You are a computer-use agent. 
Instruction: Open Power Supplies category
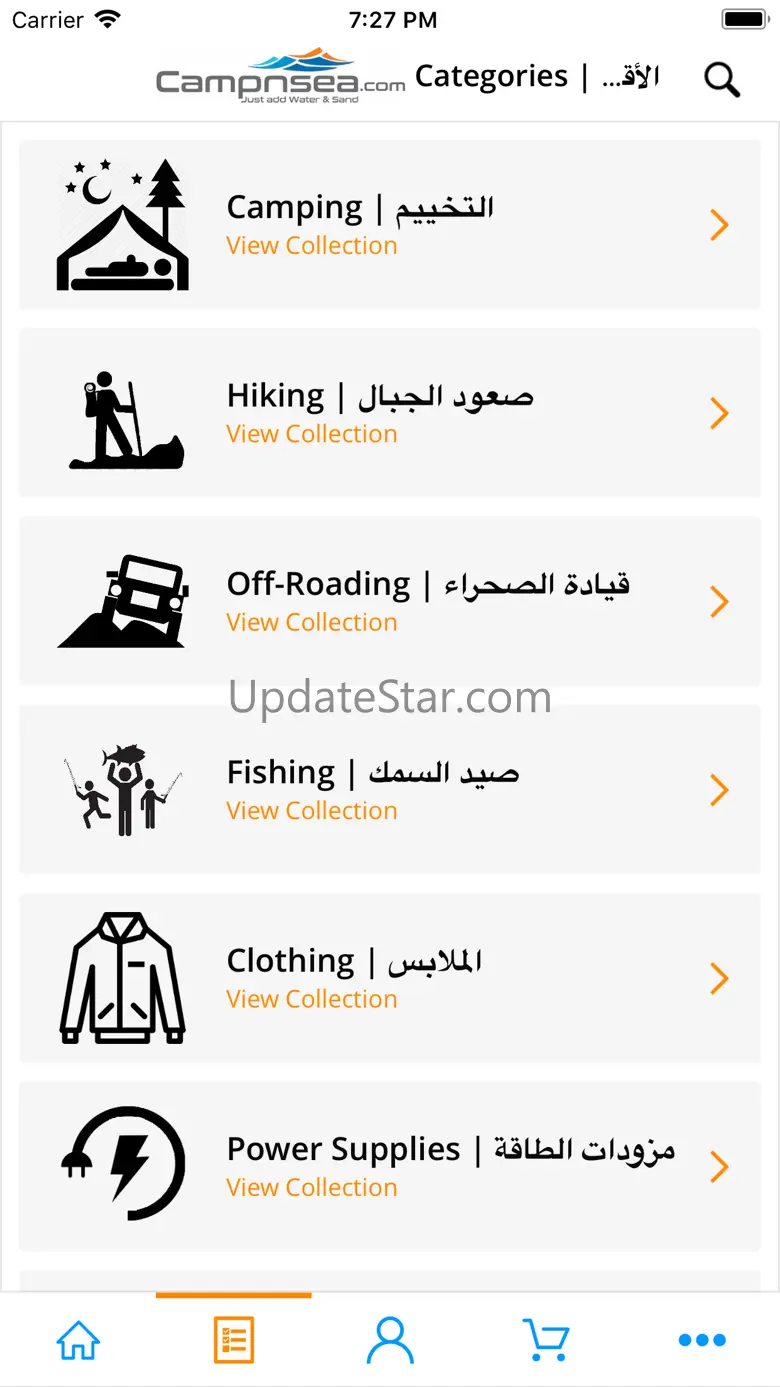click(390, 1167)
